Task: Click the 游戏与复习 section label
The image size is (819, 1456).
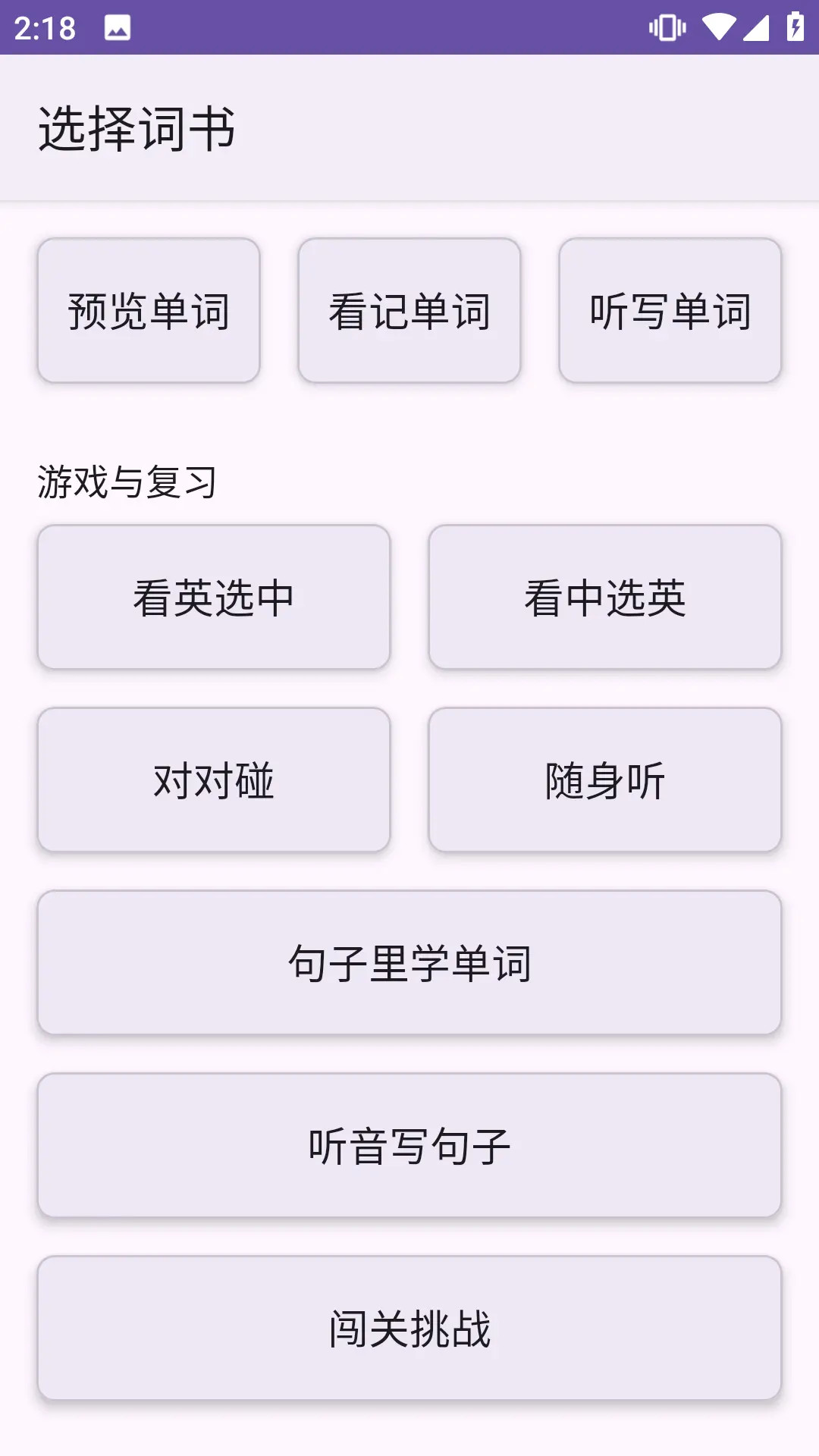Action: [127, 481]
